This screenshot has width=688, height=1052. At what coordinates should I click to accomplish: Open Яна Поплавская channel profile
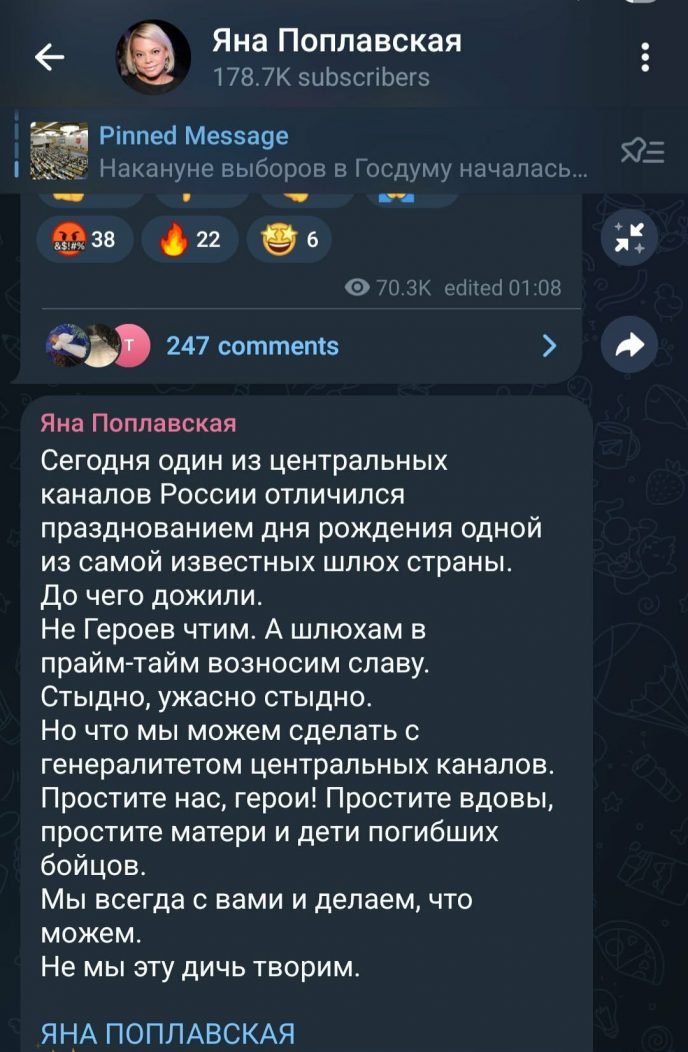pyautogui.click(x=335, y=58)
